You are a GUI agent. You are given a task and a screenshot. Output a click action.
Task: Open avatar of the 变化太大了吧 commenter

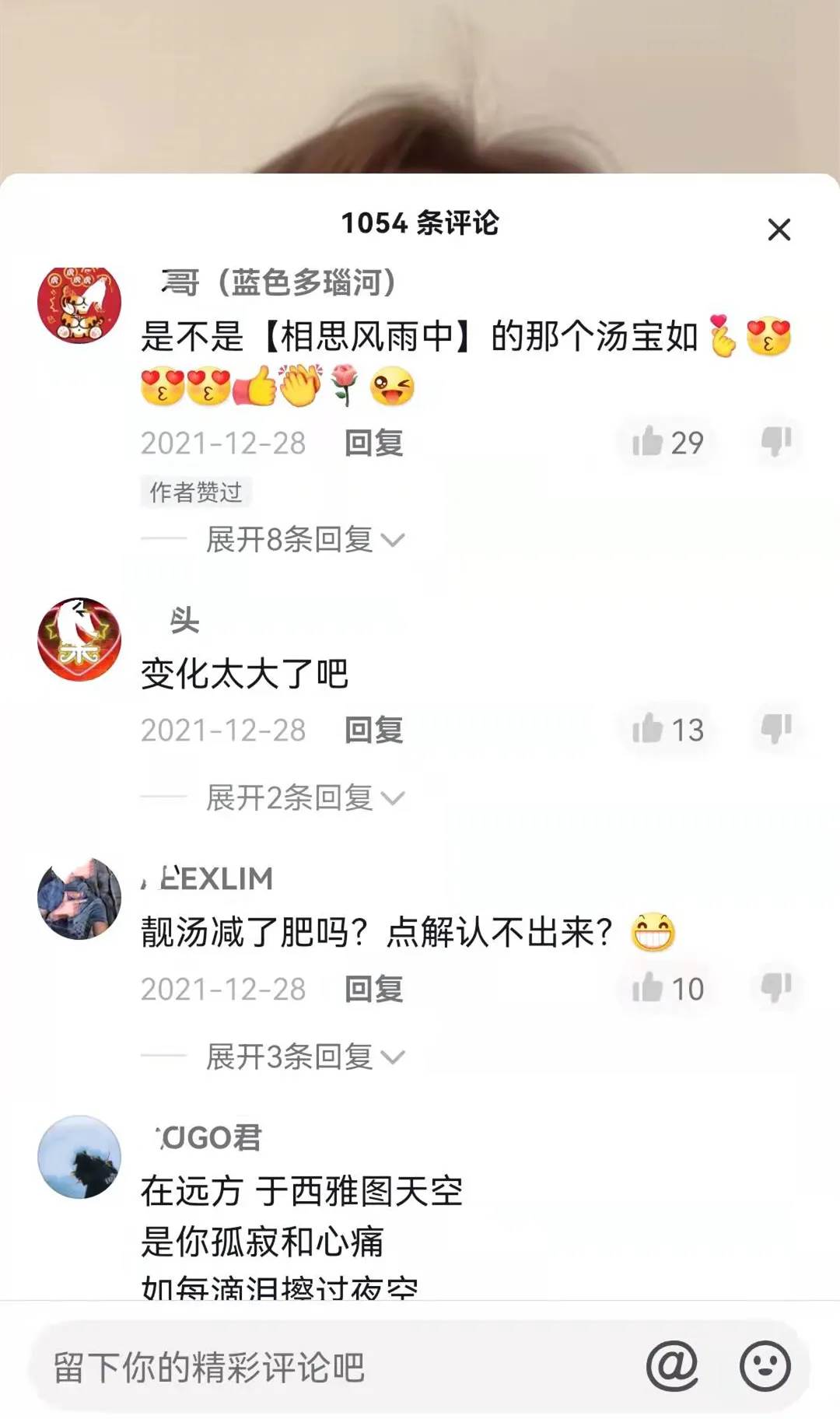tap(79, 639)
